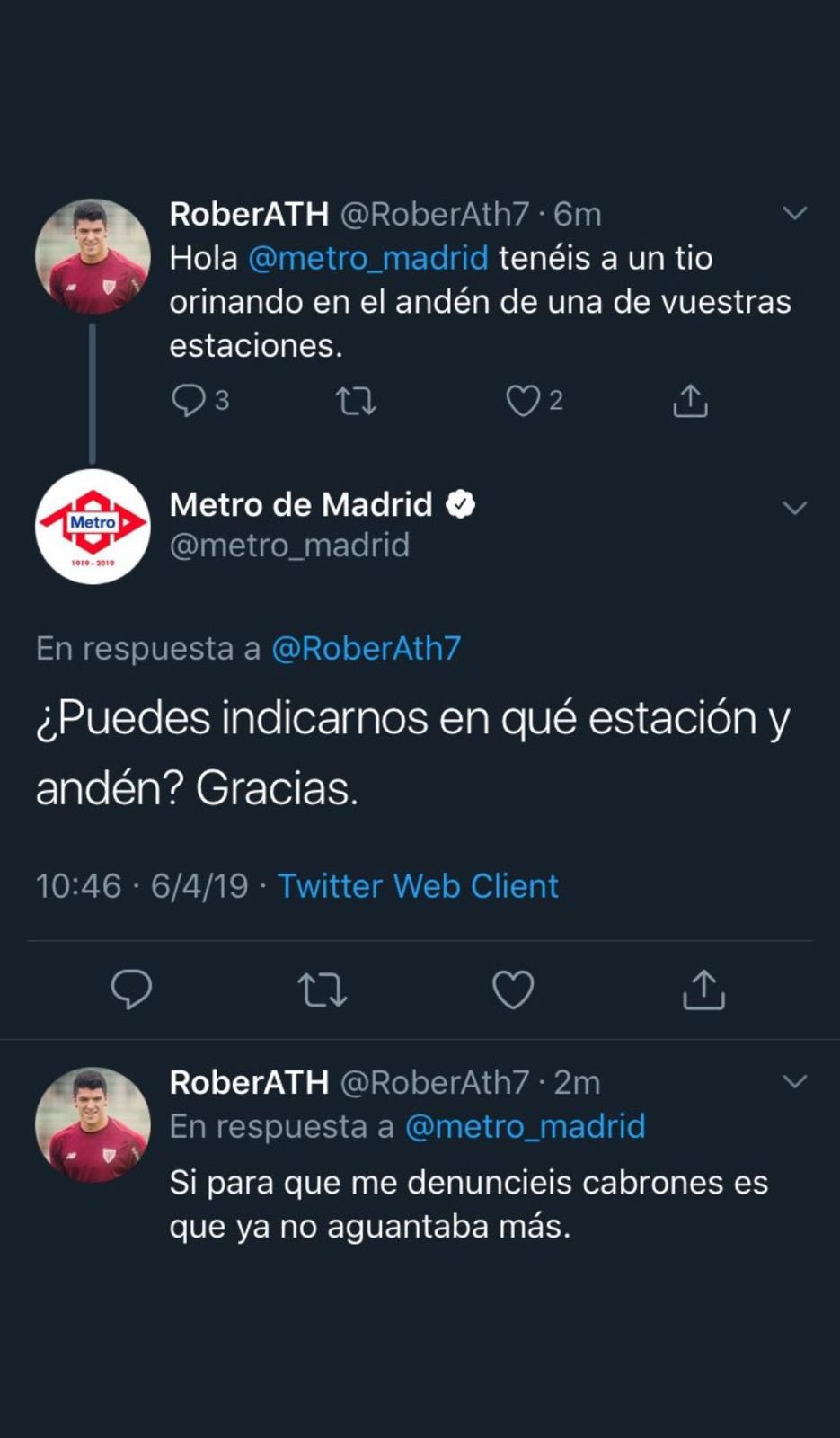The width and height of the screenshot is (840, 1438).
Task: Open the @RoberAth7 link in 'En respuesta a'
Action: [x=366, y=649]
